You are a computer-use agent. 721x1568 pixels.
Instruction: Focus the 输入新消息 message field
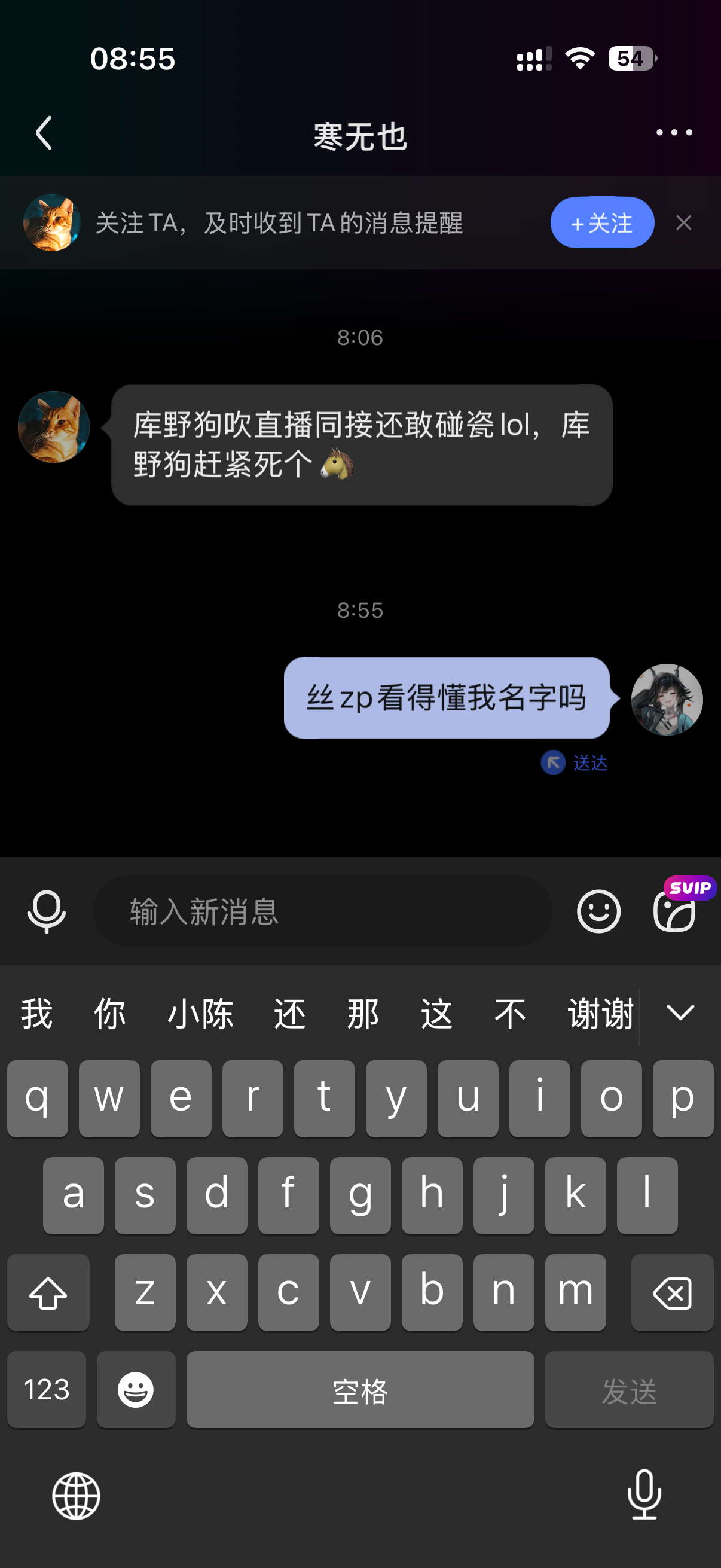[322, 911]
